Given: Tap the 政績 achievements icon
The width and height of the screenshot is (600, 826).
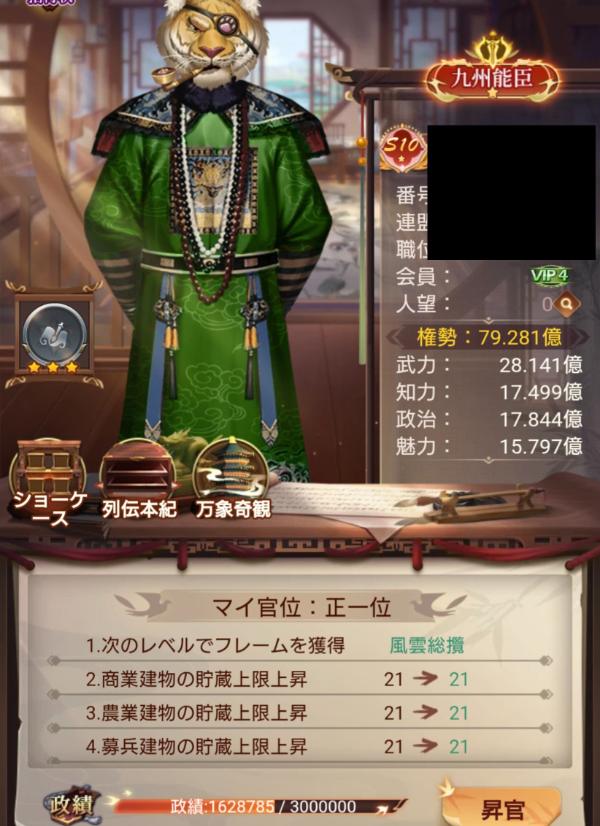Looking at the screenshot, I should pyautogui.click(x=72, y=806).
